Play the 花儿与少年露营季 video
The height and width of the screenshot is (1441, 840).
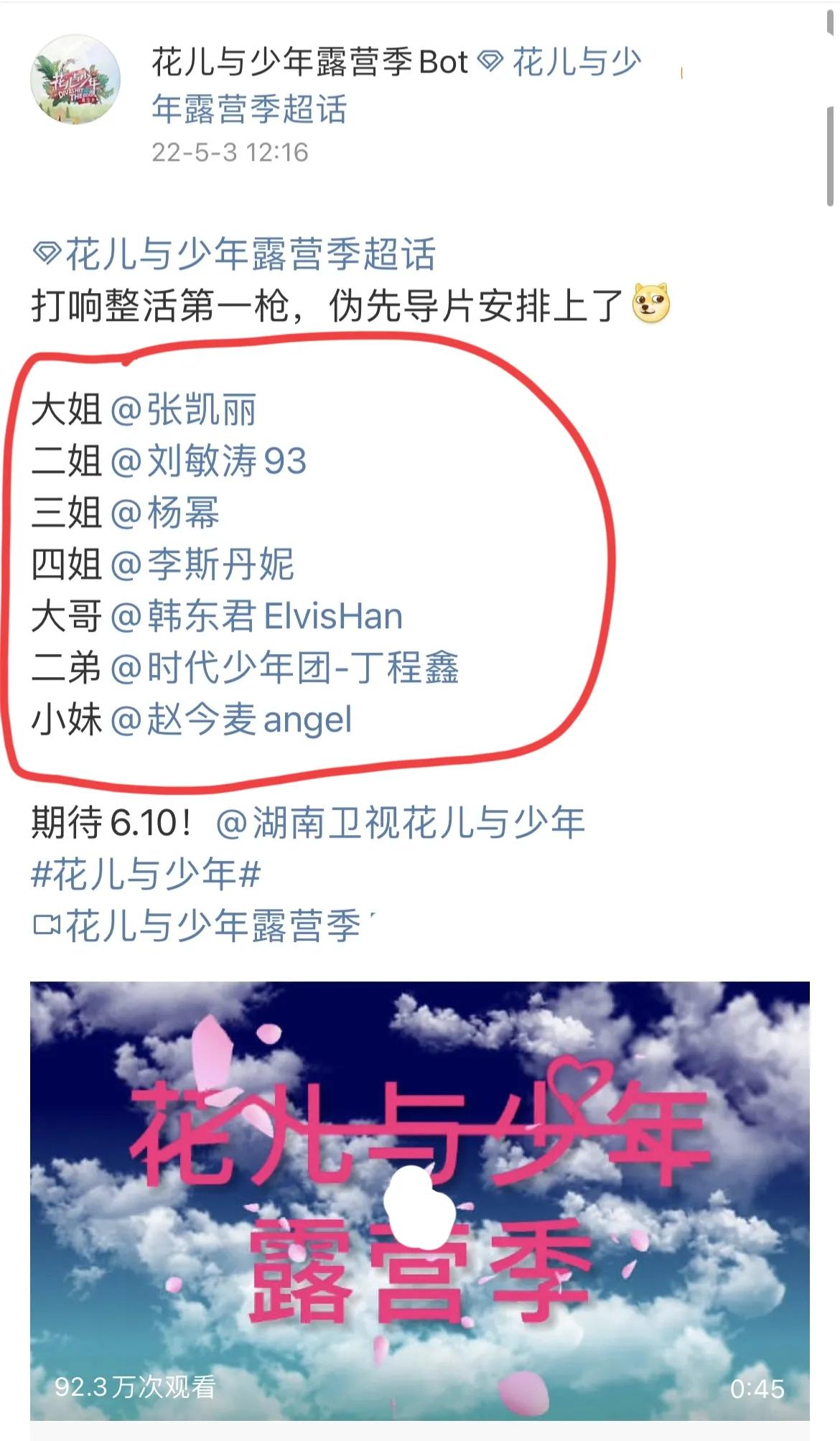(419, 1200)
